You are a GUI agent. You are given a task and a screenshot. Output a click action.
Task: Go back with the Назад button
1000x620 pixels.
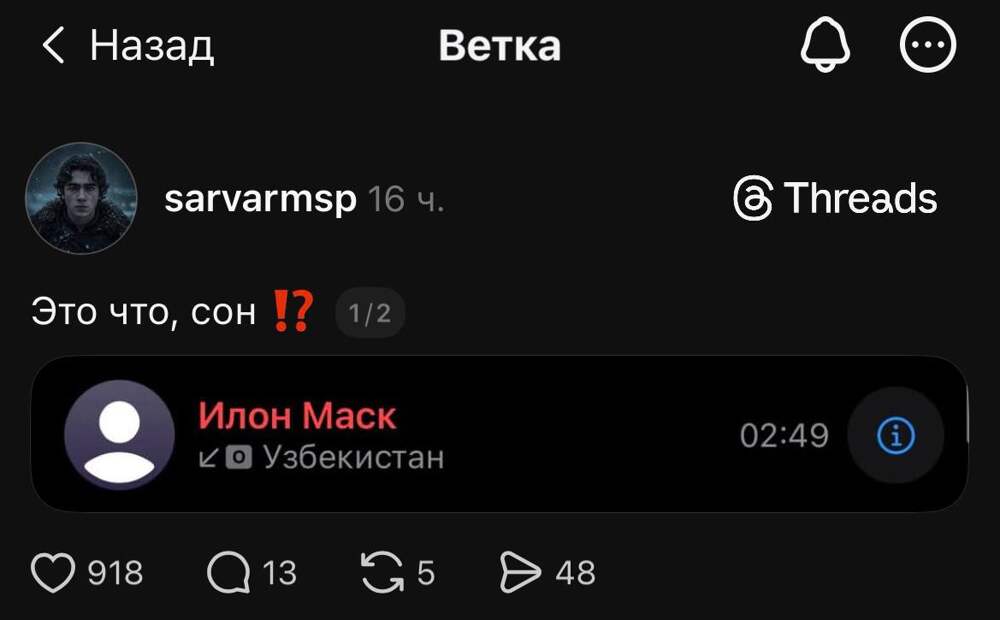click(127, 46)
